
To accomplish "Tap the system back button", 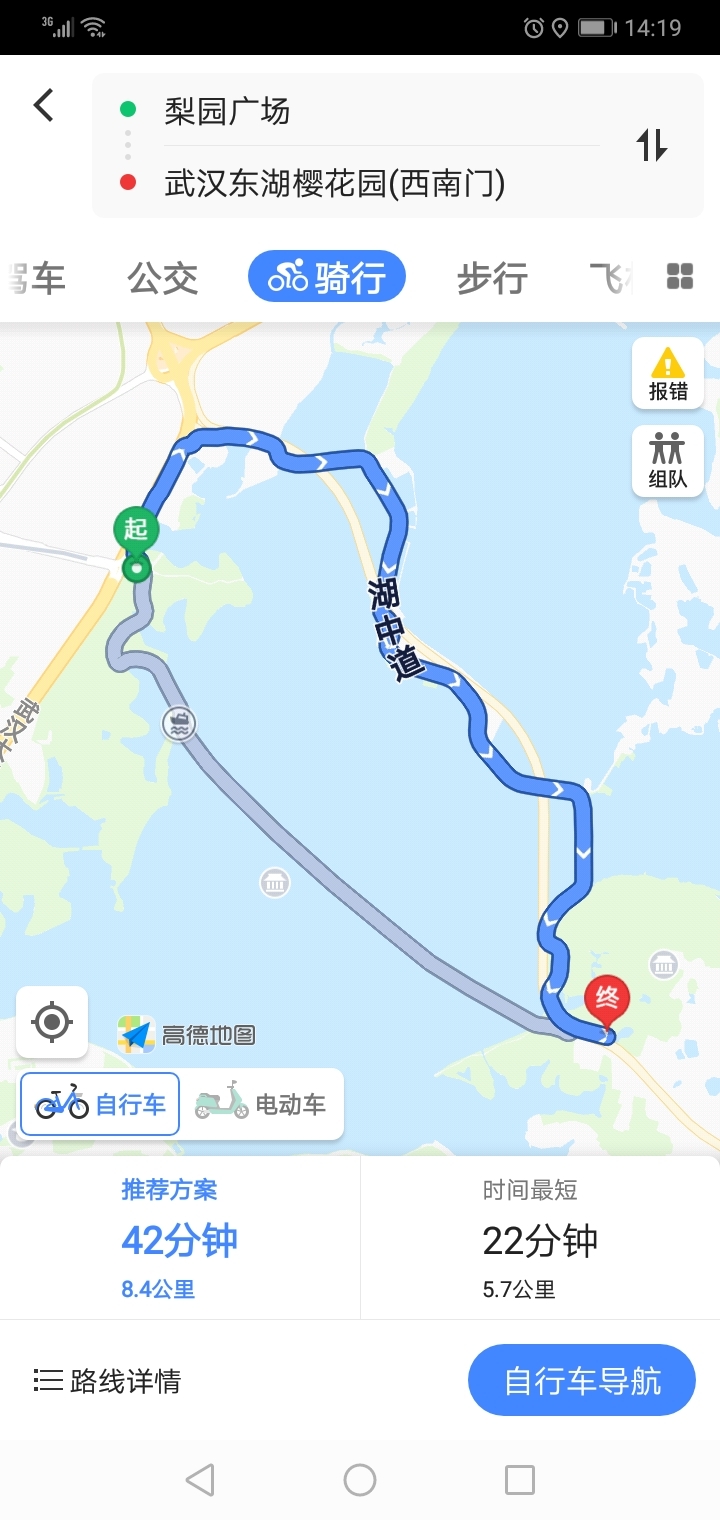I will [200, 1479].
